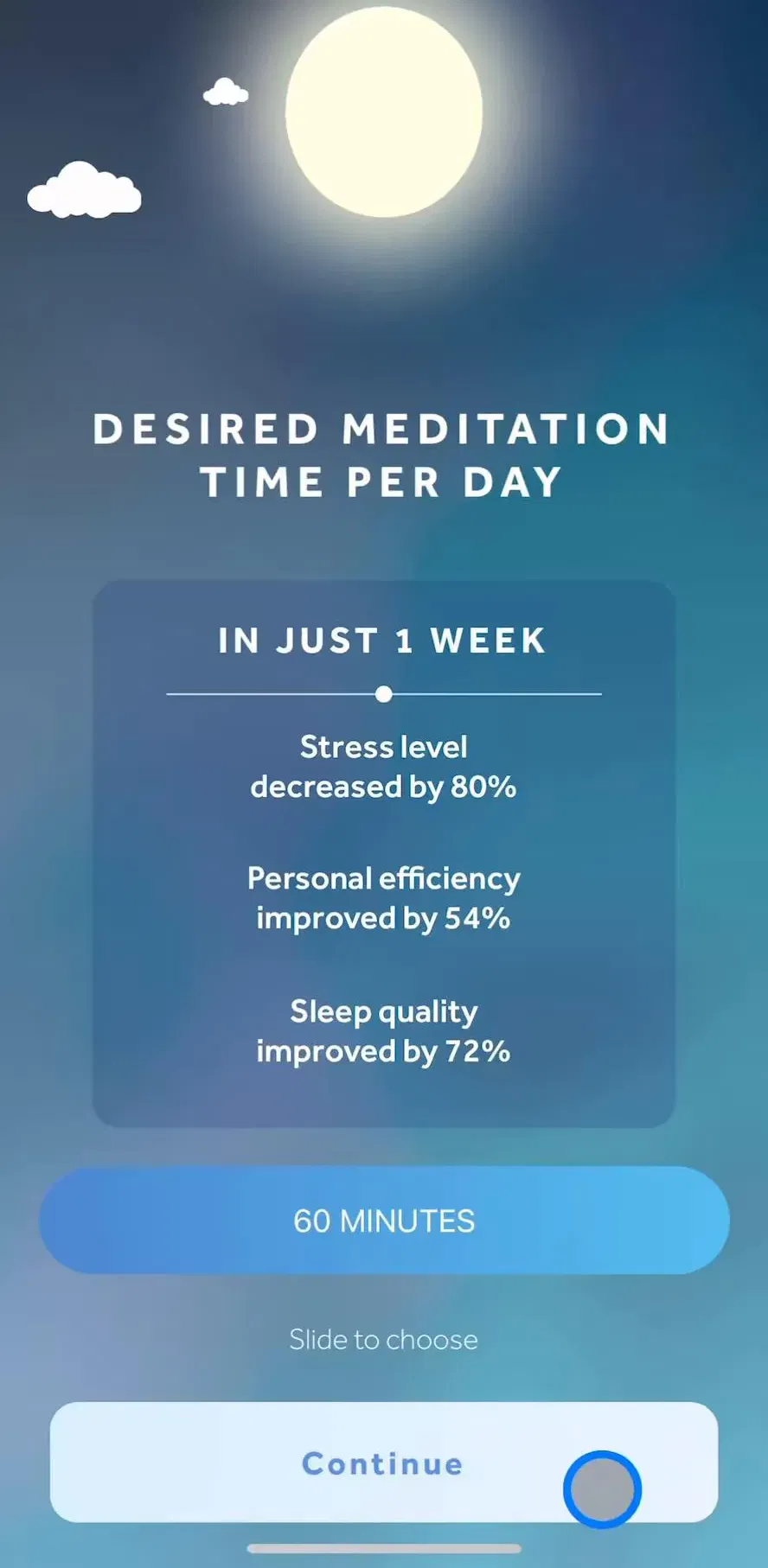Tap the 60 MINUTES time slider
768x1568 pixels.
[x=384, y=1221]
